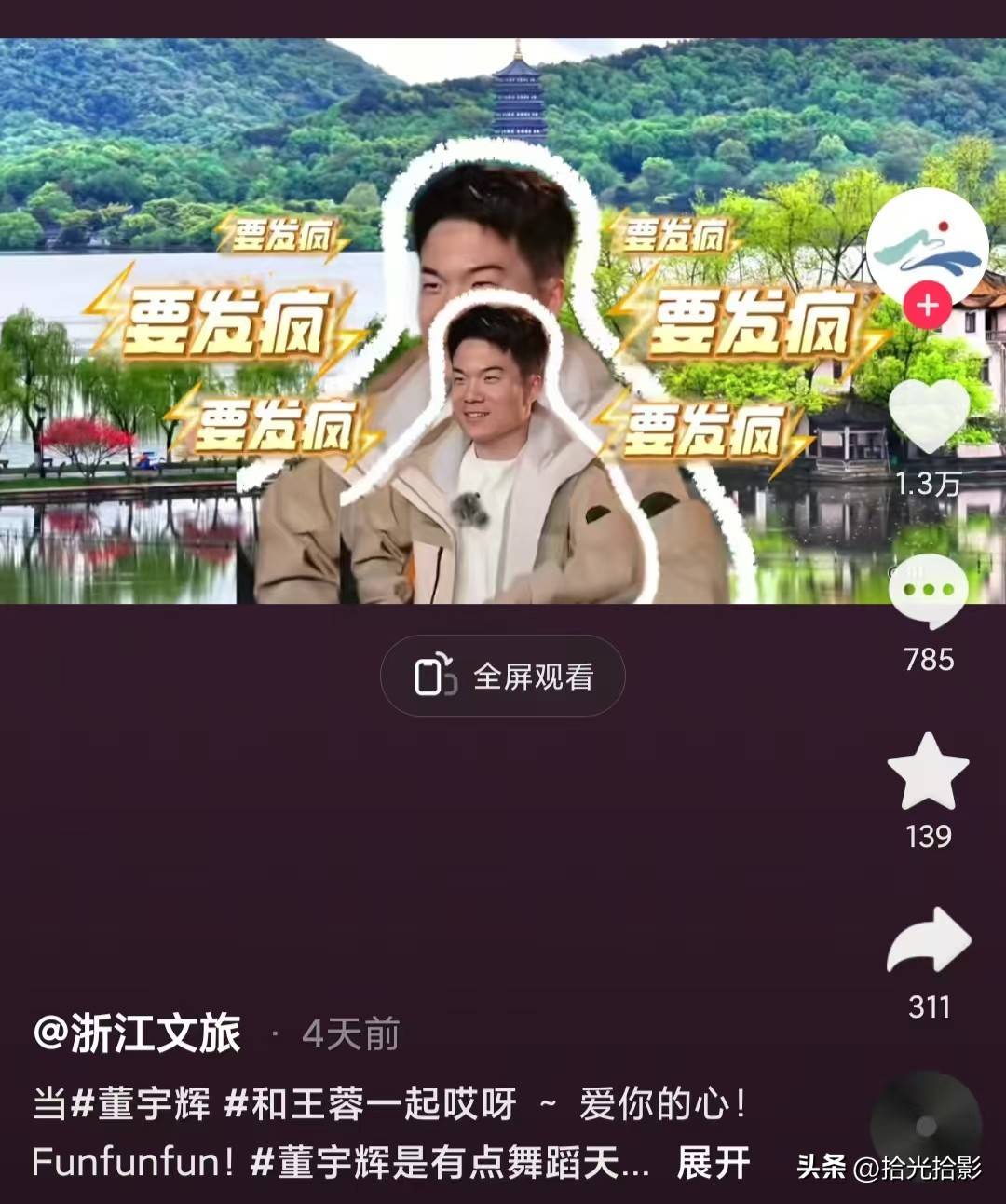Open the @浙江文旅 account name
The height and width of the screenshot is (1204, 1006).
137,1033
